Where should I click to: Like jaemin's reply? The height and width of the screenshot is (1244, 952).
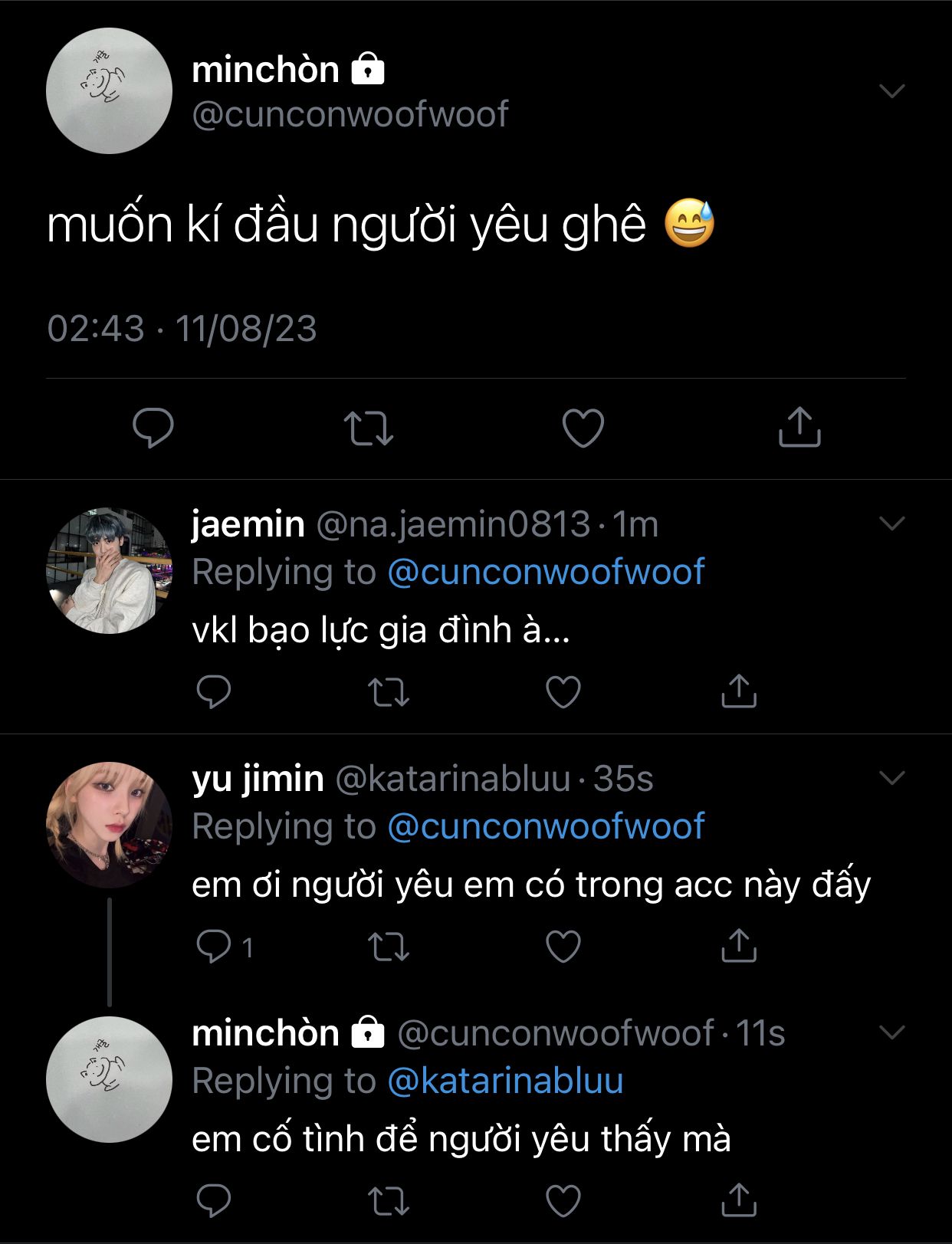(x=563, y=691)
